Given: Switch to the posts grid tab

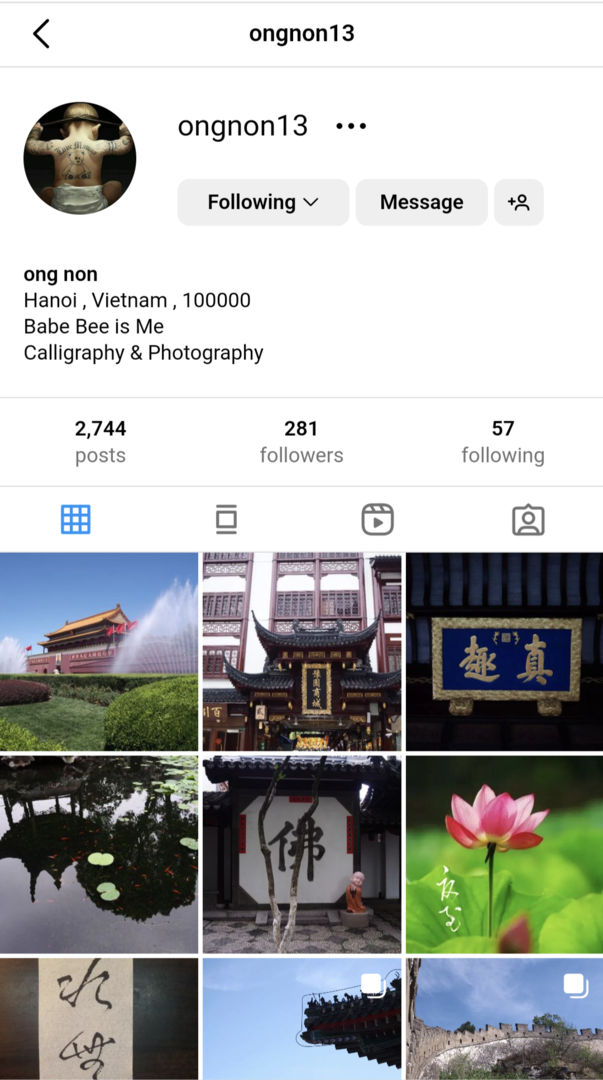Looking at the screenshot, I should click(x=76, y=519).
